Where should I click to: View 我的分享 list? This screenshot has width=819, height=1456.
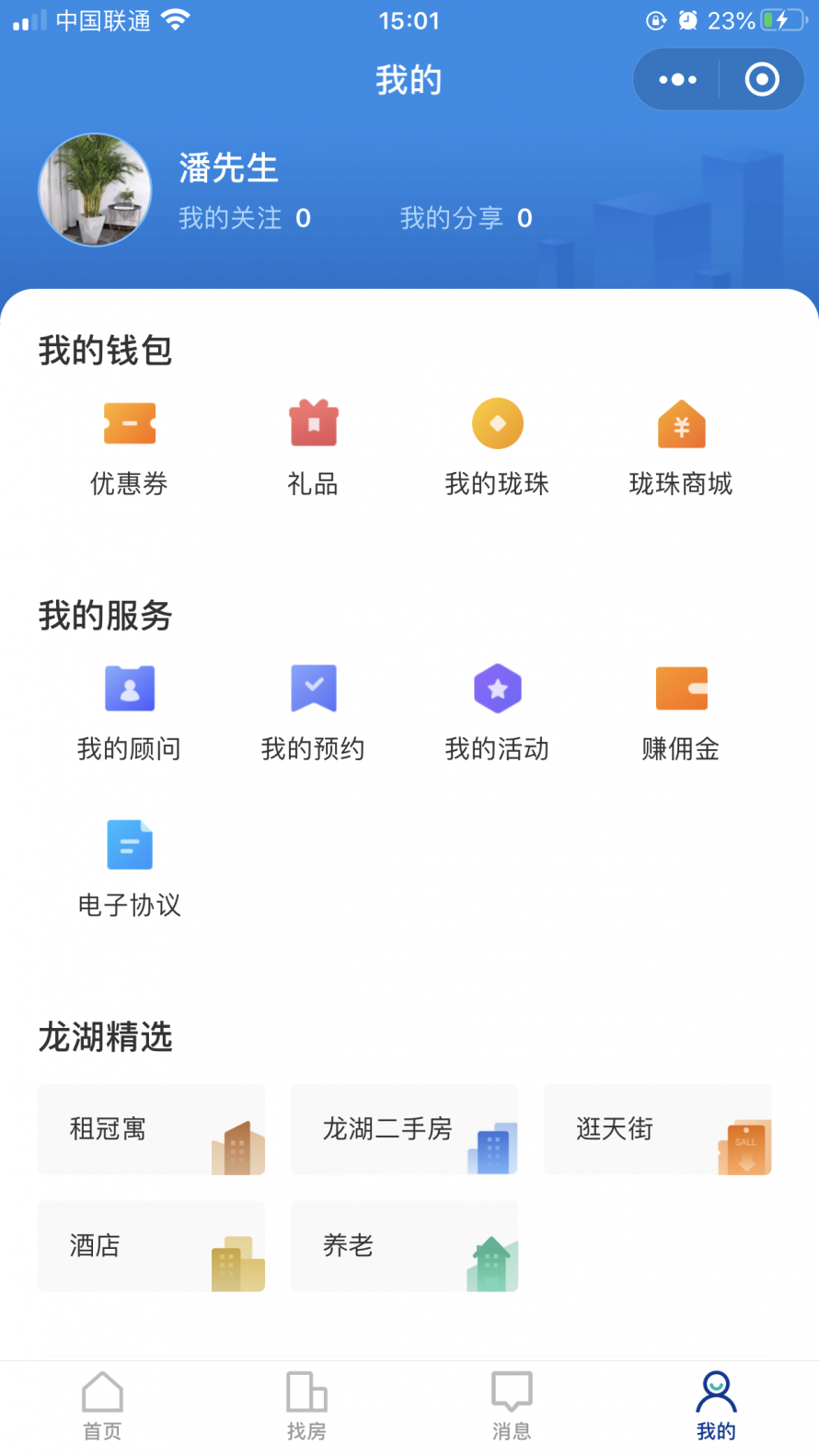pyautogui.click(x=466, y=218)
